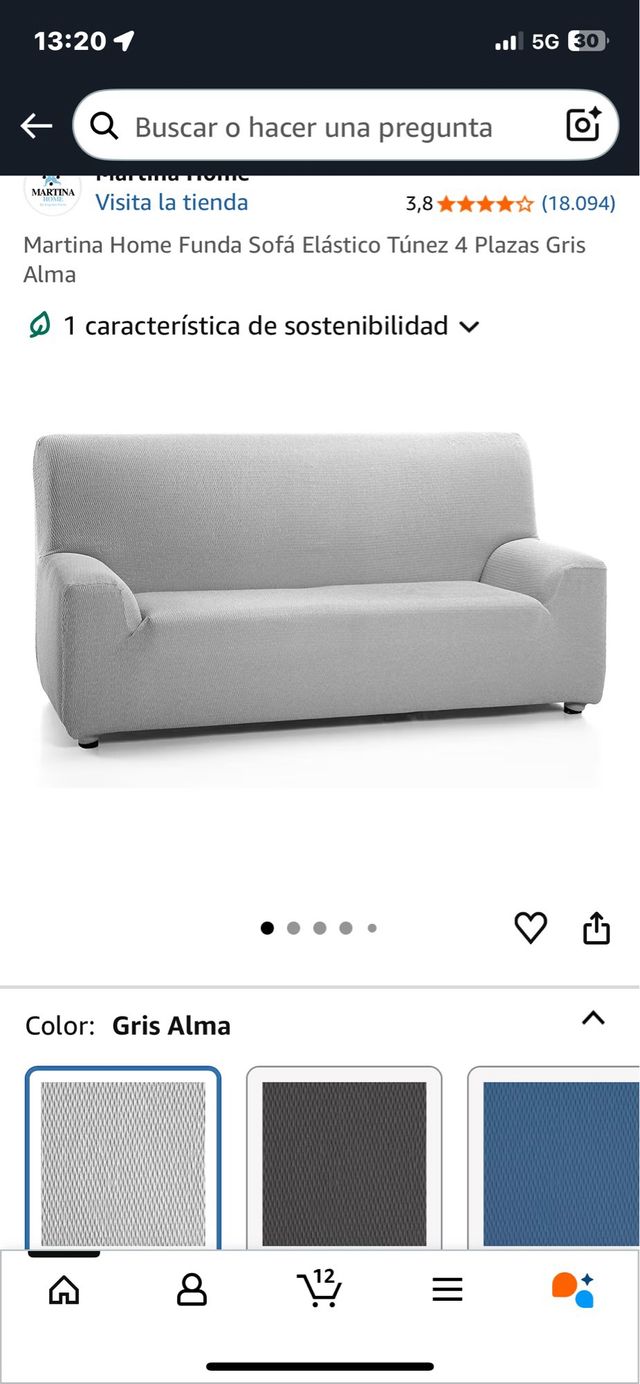Open the "Visita la tienda" link

coord(172,202)
